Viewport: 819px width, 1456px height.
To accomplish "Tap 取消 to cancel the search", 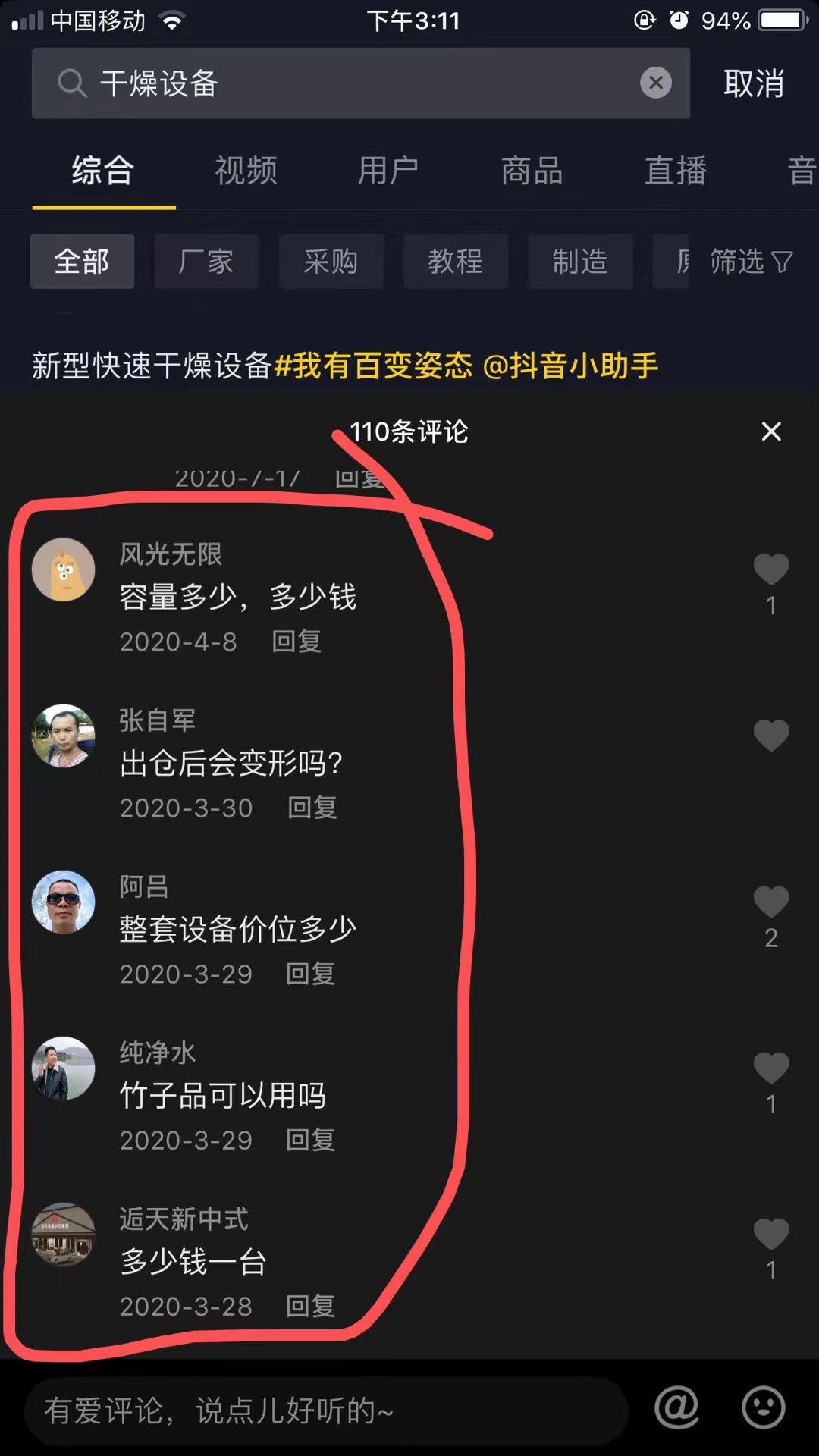I will [x=753, y=83].
